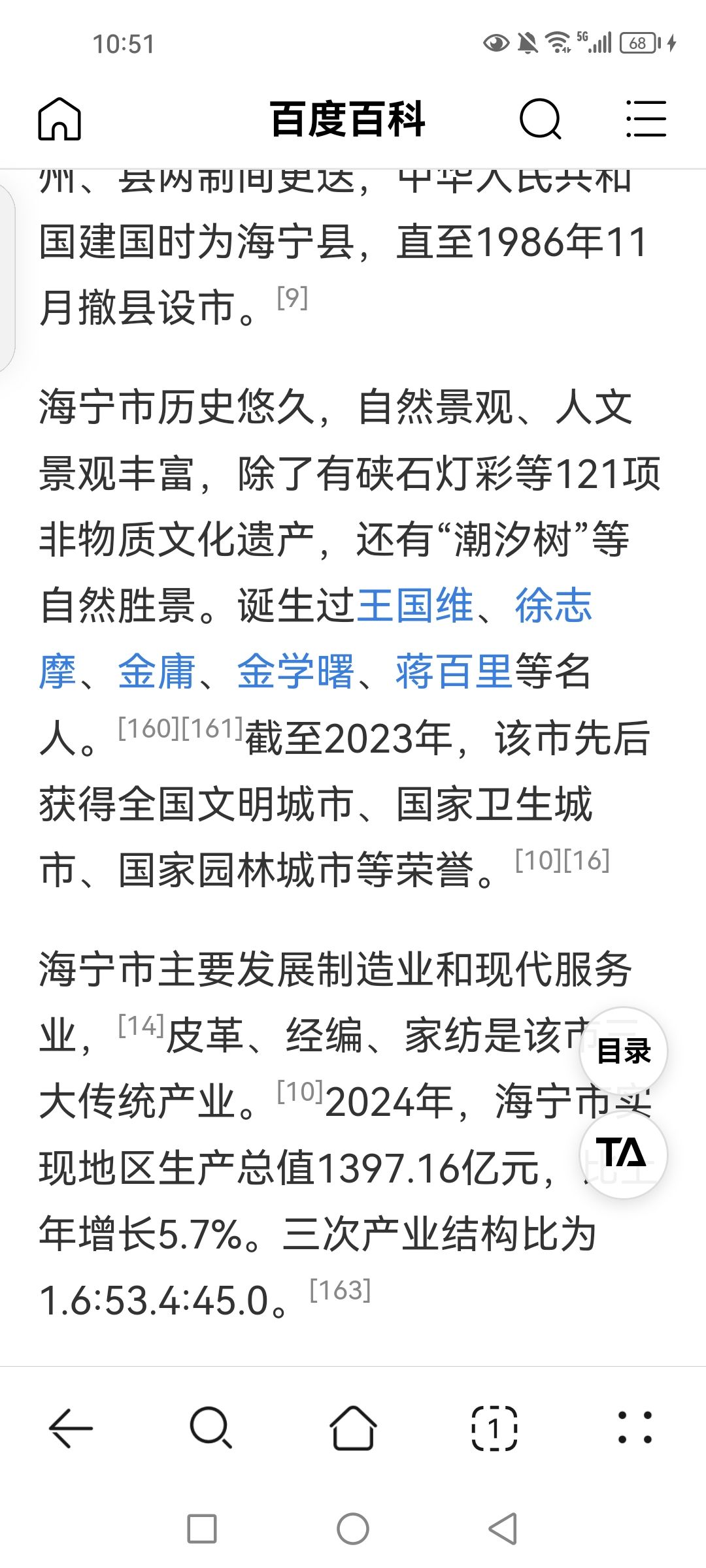Open reference [9] citation
Viewport: 706px width, 1568px height.
pos(292,298)
